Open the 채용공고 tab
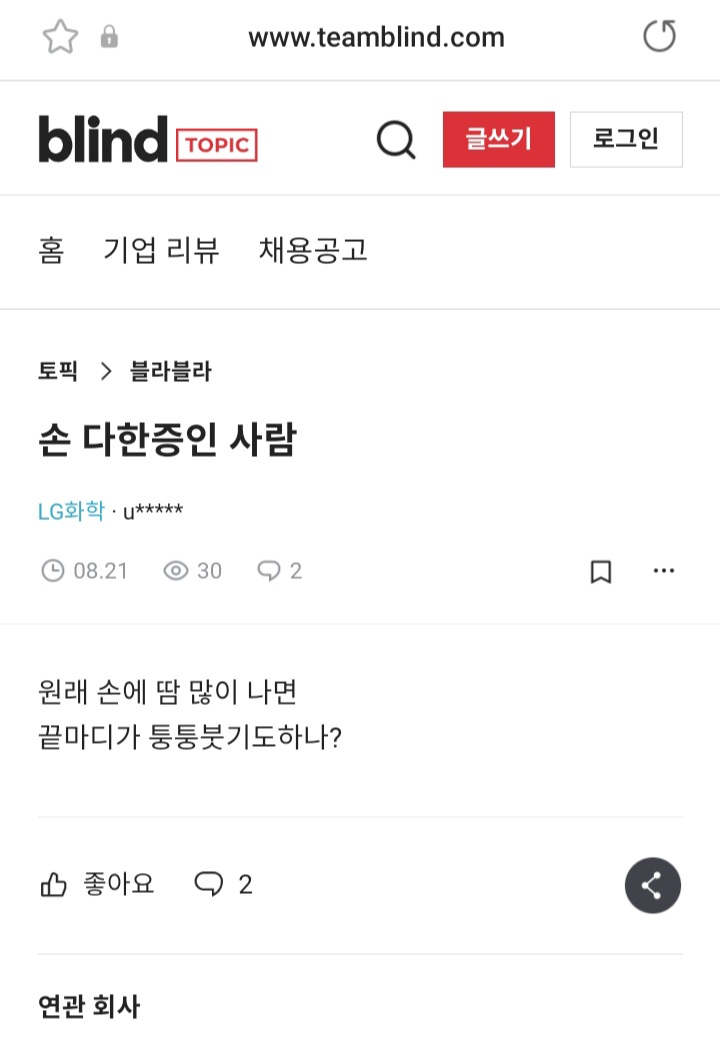This screenshot has height=1039, width=720. click(313, 250)
